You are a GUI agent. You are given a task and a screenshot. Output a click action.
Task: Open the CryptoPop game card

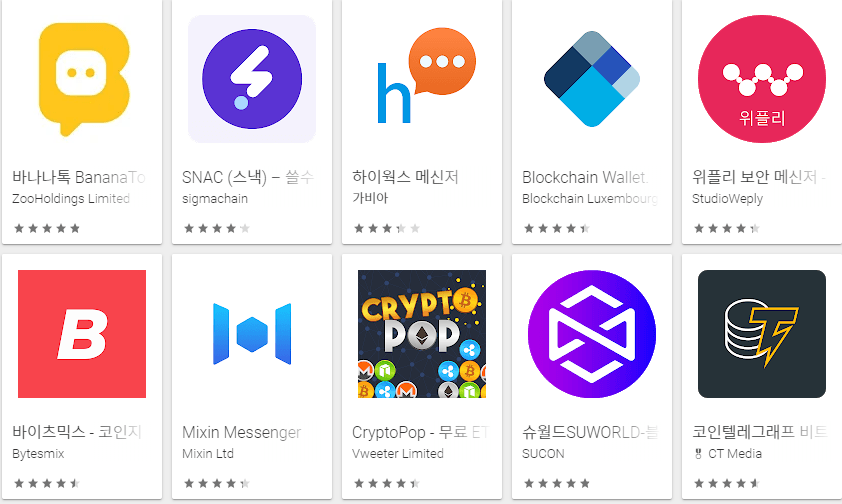(x=422, y=334)
